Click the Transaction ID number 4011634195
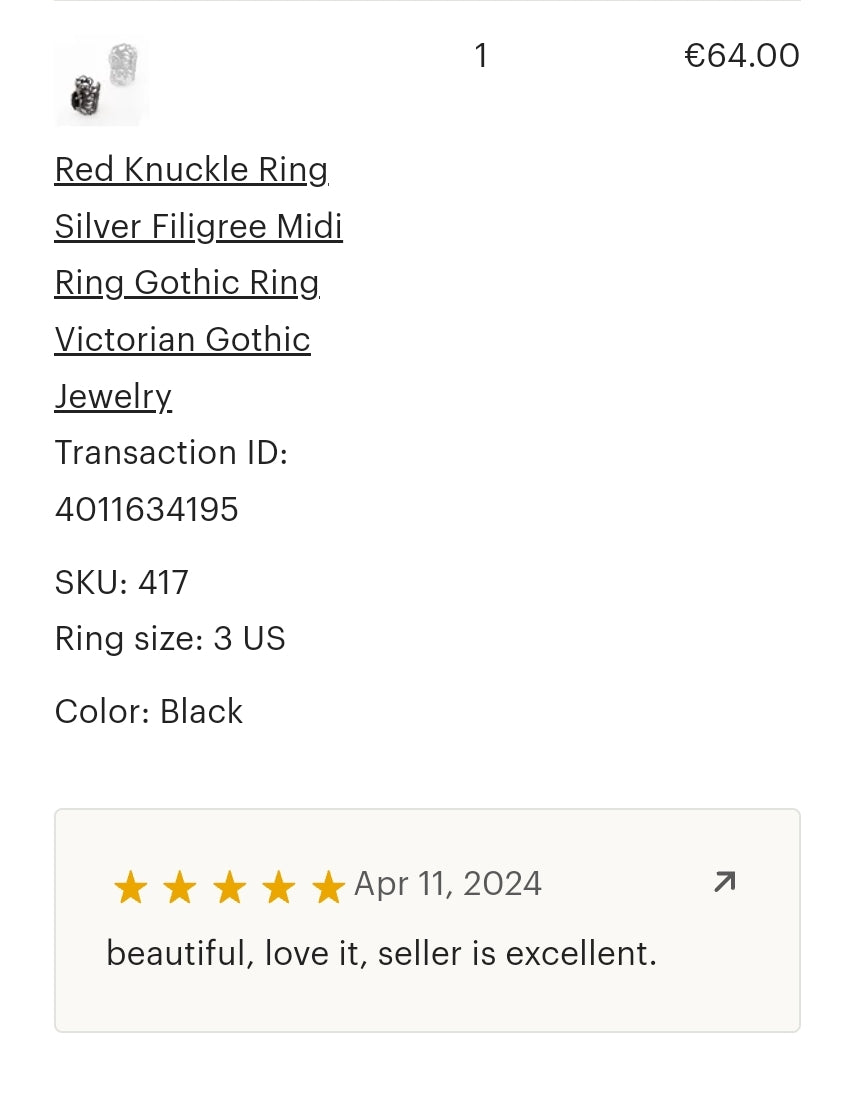The height and width of the screenshot is (1094, 850). tap(146, 509)
